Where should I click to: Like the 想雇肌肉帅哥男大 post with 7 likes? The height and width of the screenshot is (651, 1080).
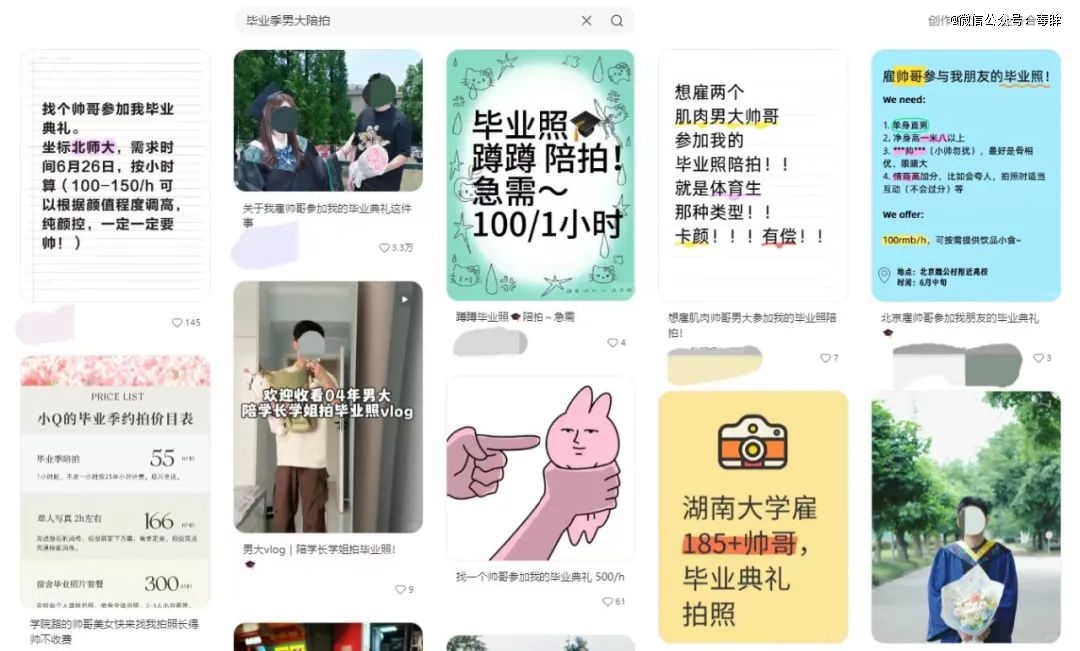pos(825,358)
